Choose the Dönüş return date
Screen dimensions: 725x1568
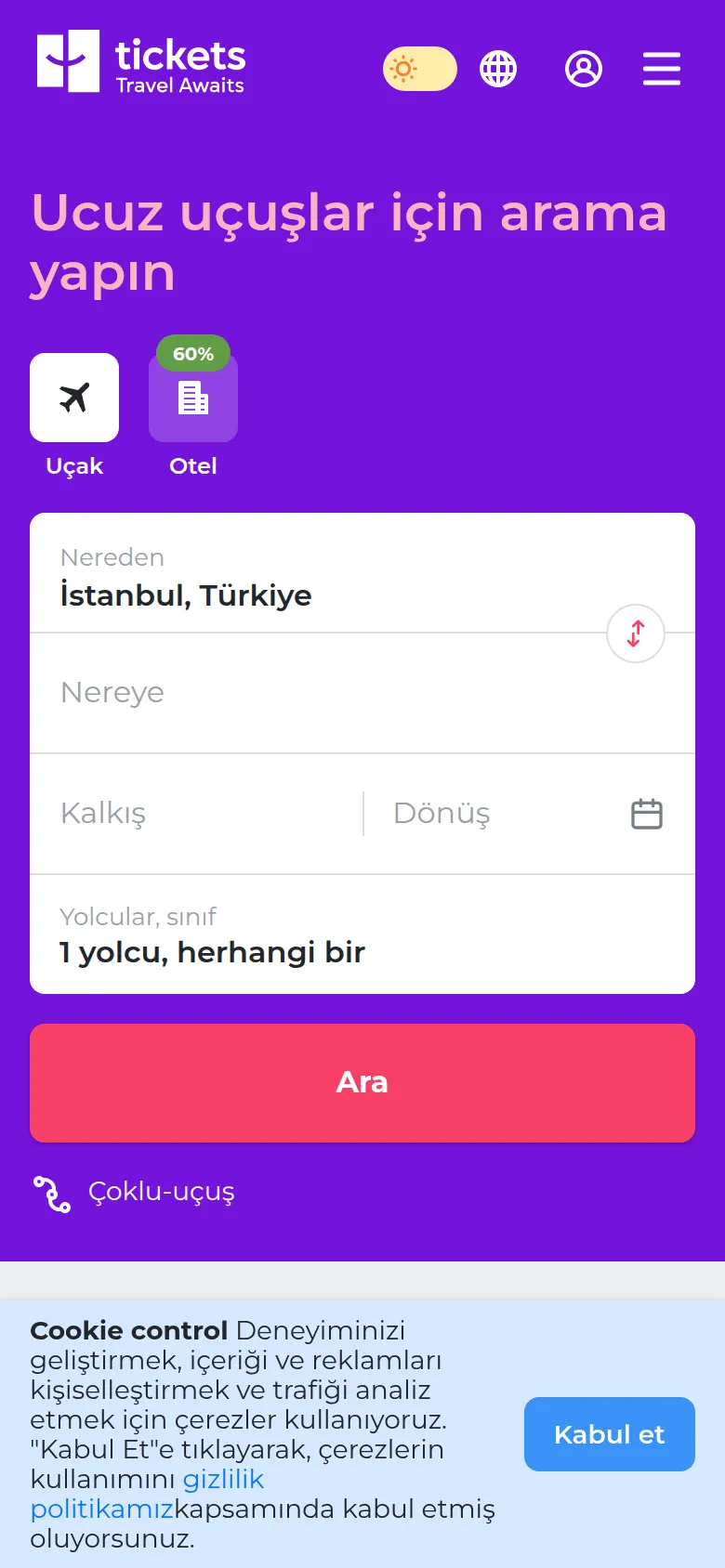[529, 814]
